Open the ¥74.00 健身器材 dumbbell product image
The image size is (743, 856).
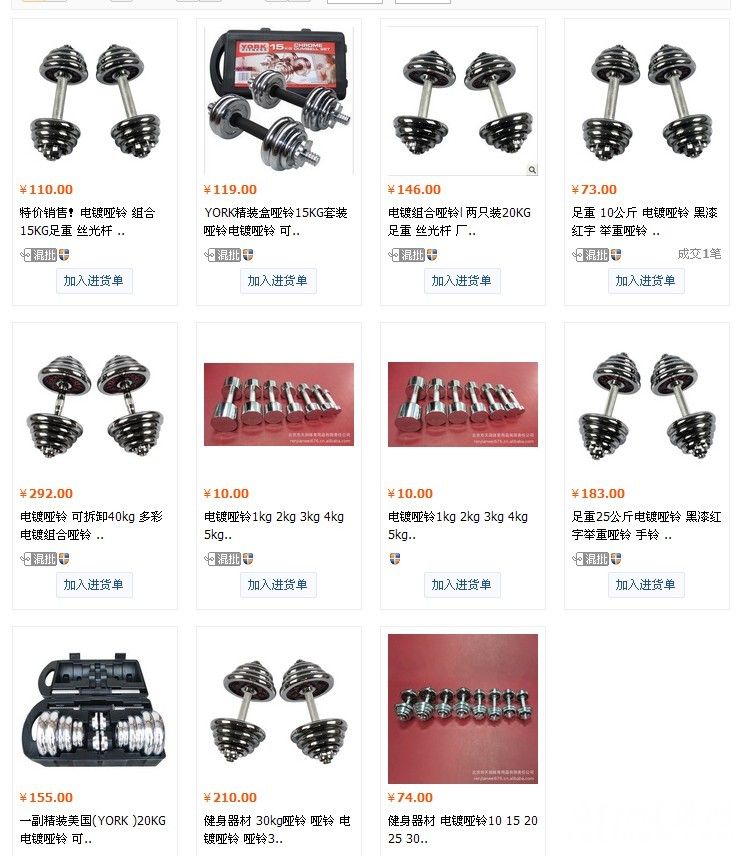[463, 709]
